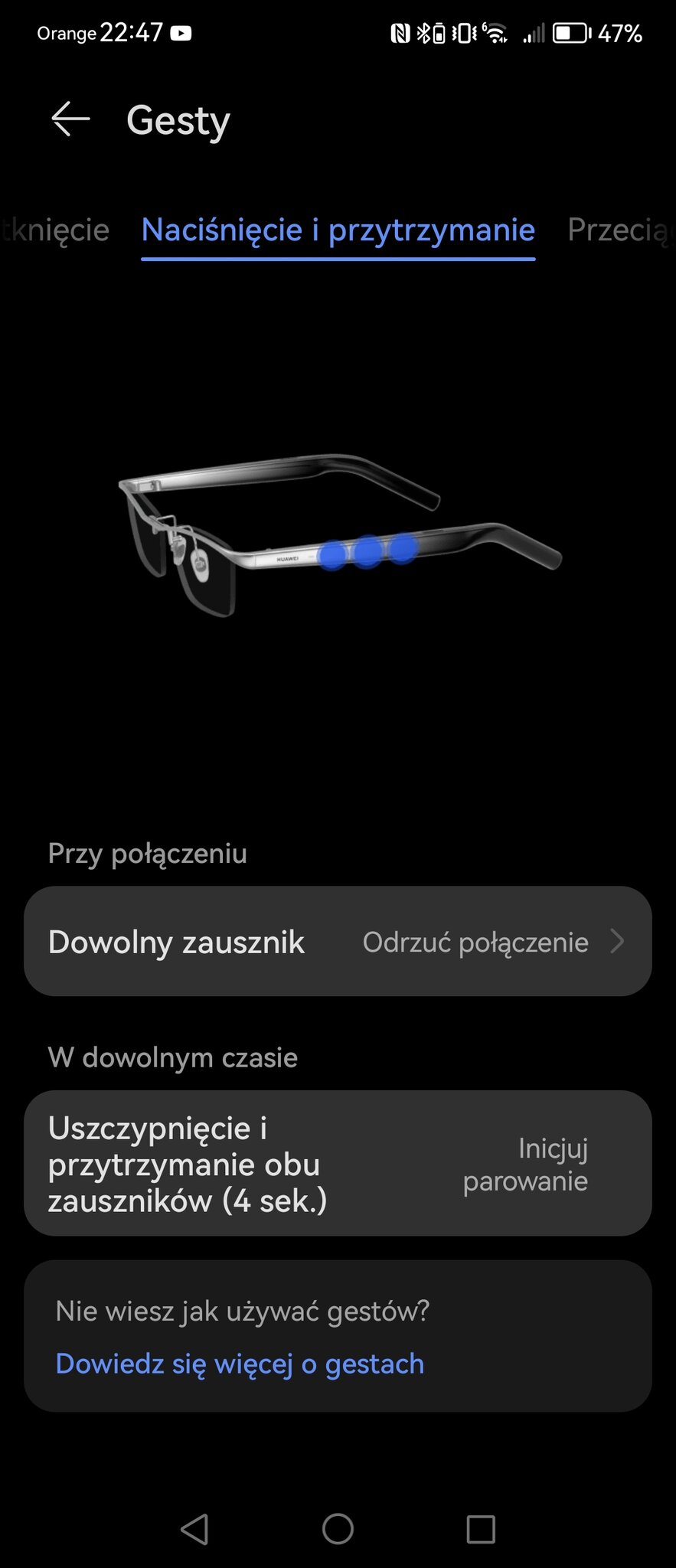The image size is (676, 1568).
Task: Switch to the Przeciąg tab
Action: pos(619,230)
